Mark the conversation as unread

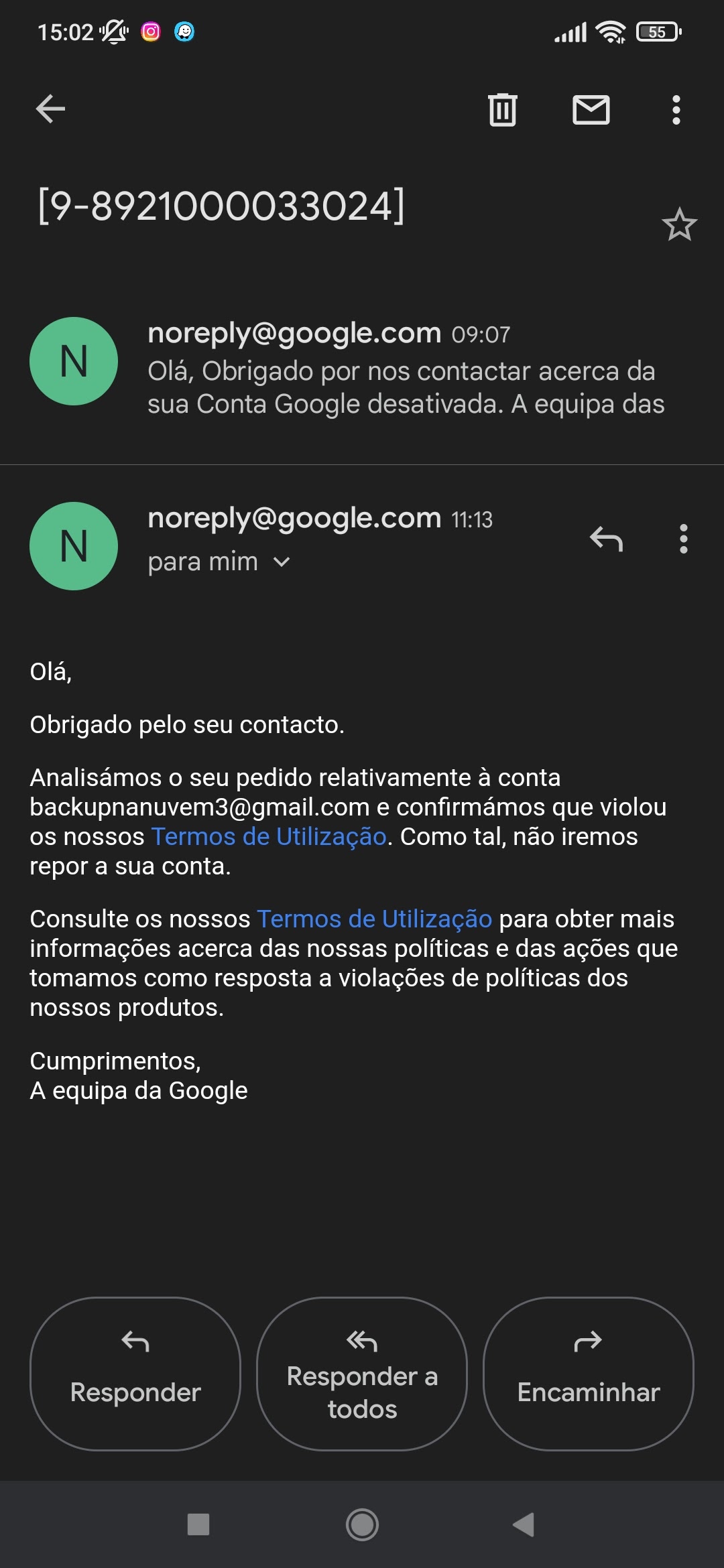tap(591, 109)
